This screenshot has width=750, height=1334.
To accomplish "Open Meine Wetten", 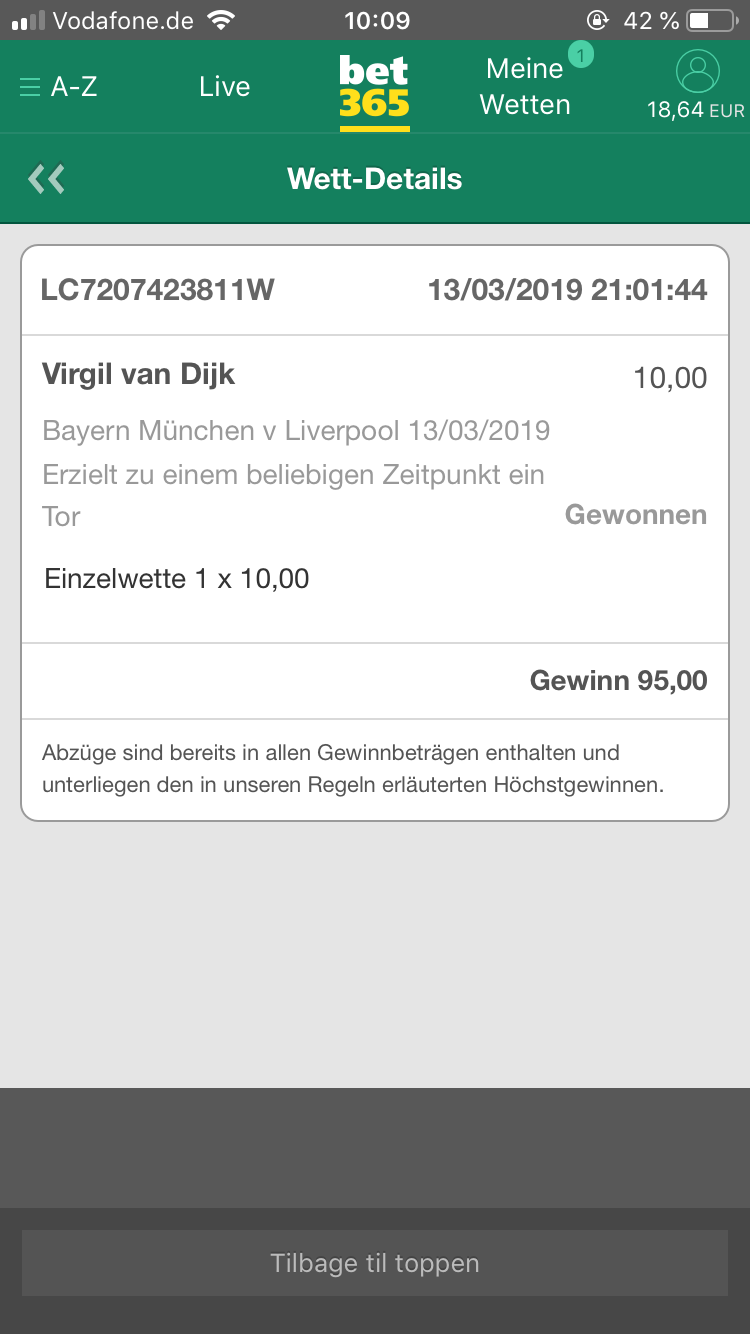I will [525, 87].
